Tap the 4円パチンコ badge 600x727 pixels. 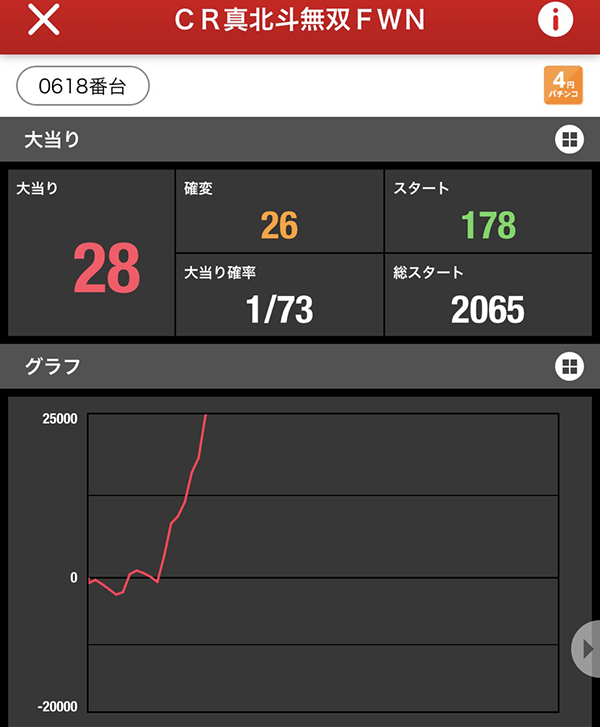coord(562,85)
